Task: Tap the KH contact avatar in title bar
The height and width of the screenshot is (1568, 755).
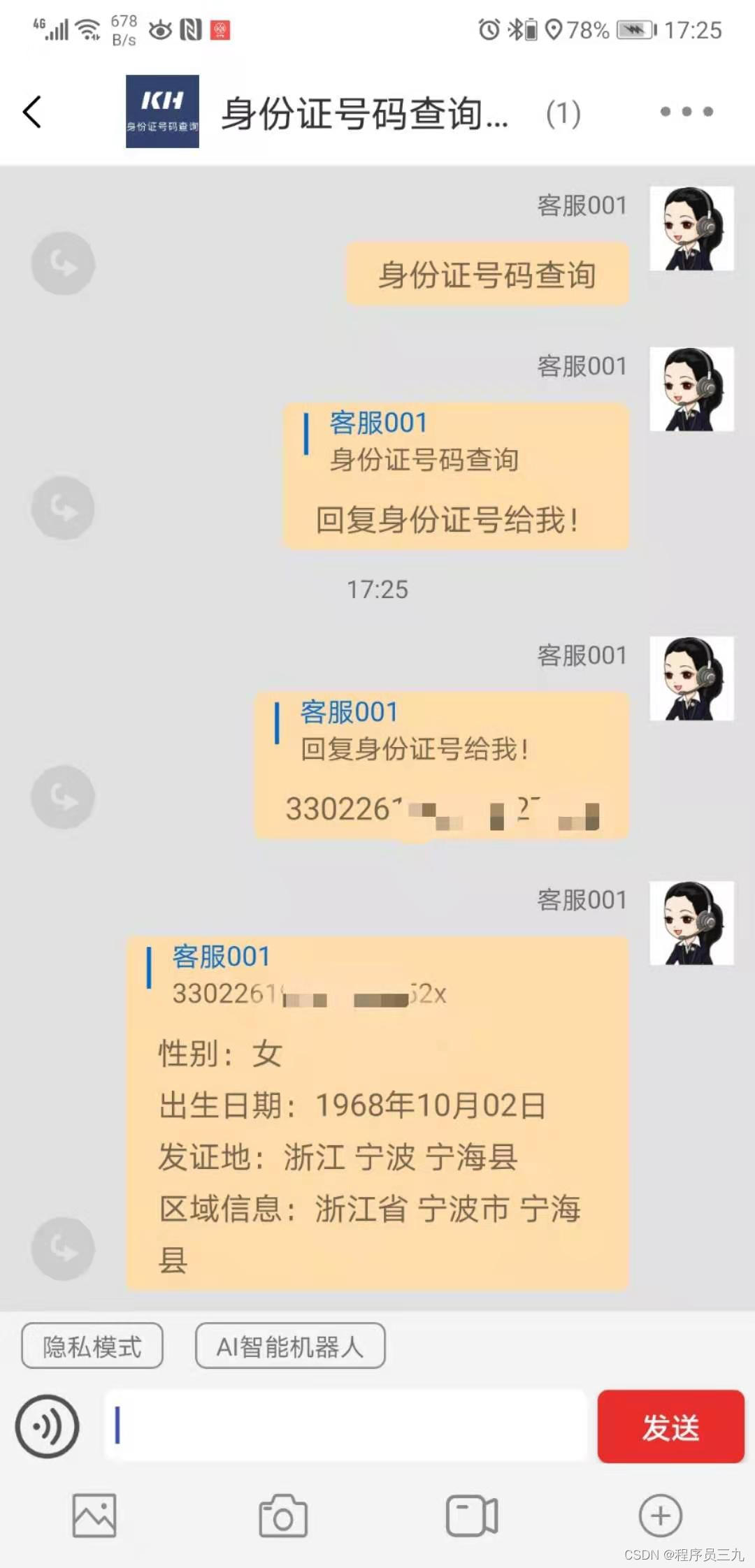Action: (161, 112)
